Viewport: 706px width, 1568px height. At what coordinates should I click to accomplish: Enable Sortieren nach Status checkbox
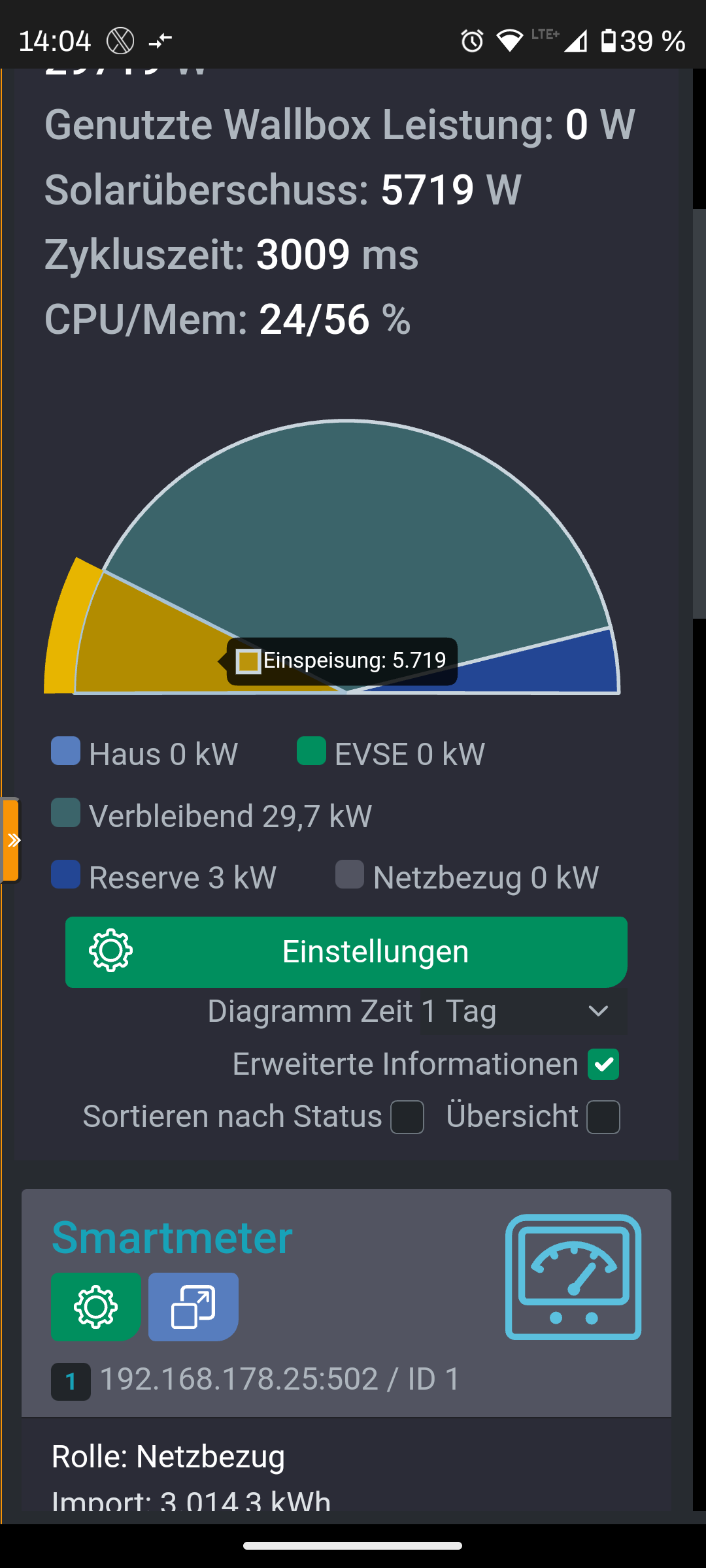tap(407, 1117)
